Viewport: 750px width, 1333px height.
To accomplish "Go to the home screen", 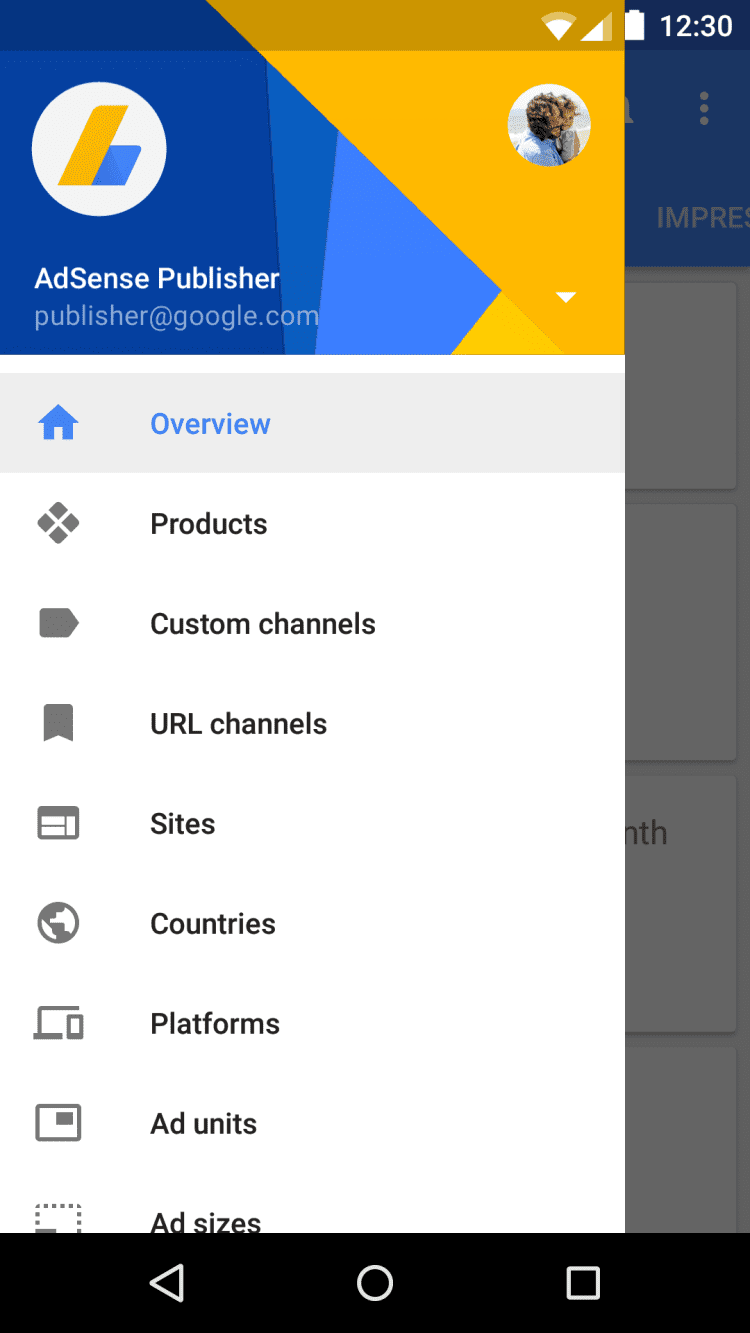I will coord(375,1283).
